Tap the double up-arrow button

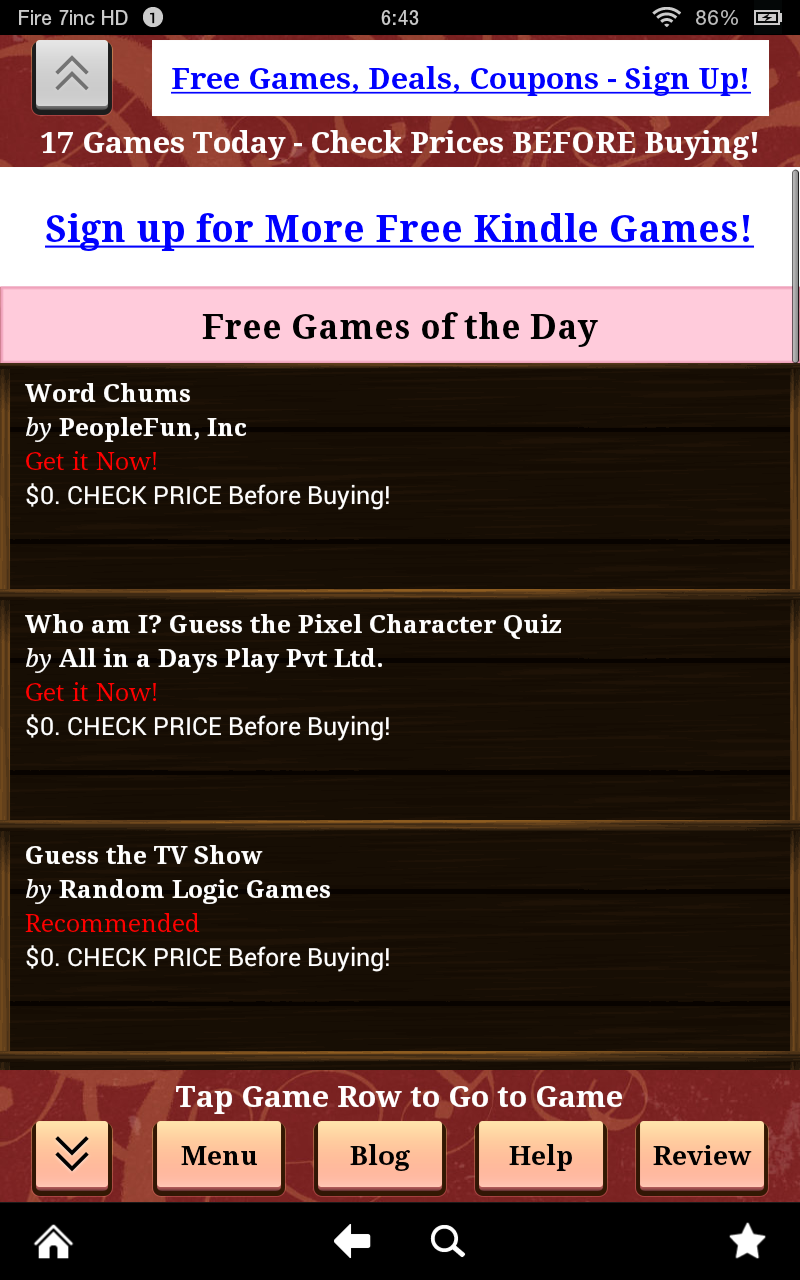click(x=72, y=75)
